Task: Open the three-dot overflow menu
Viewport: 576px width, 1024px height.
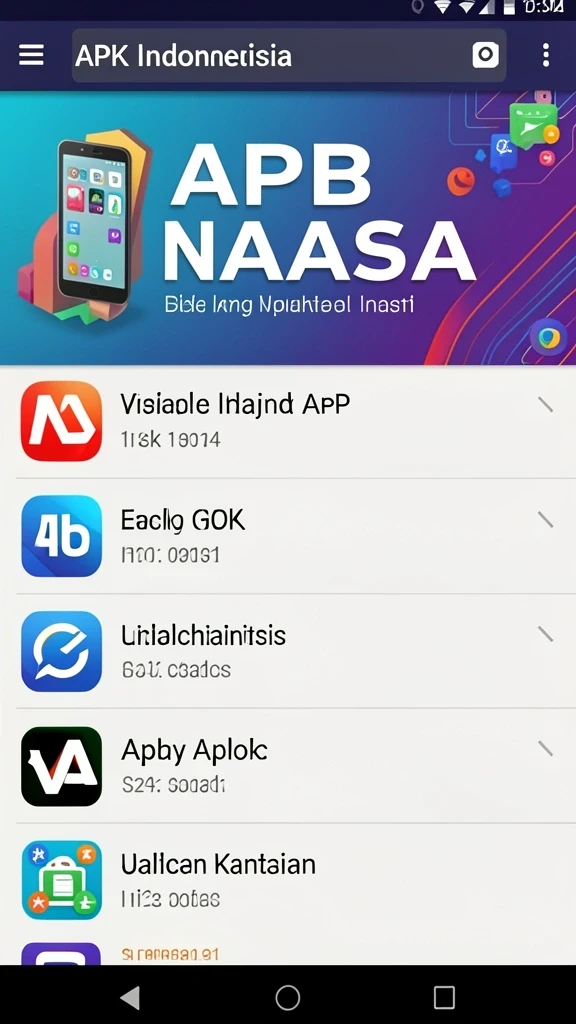Action: point(546,56)
